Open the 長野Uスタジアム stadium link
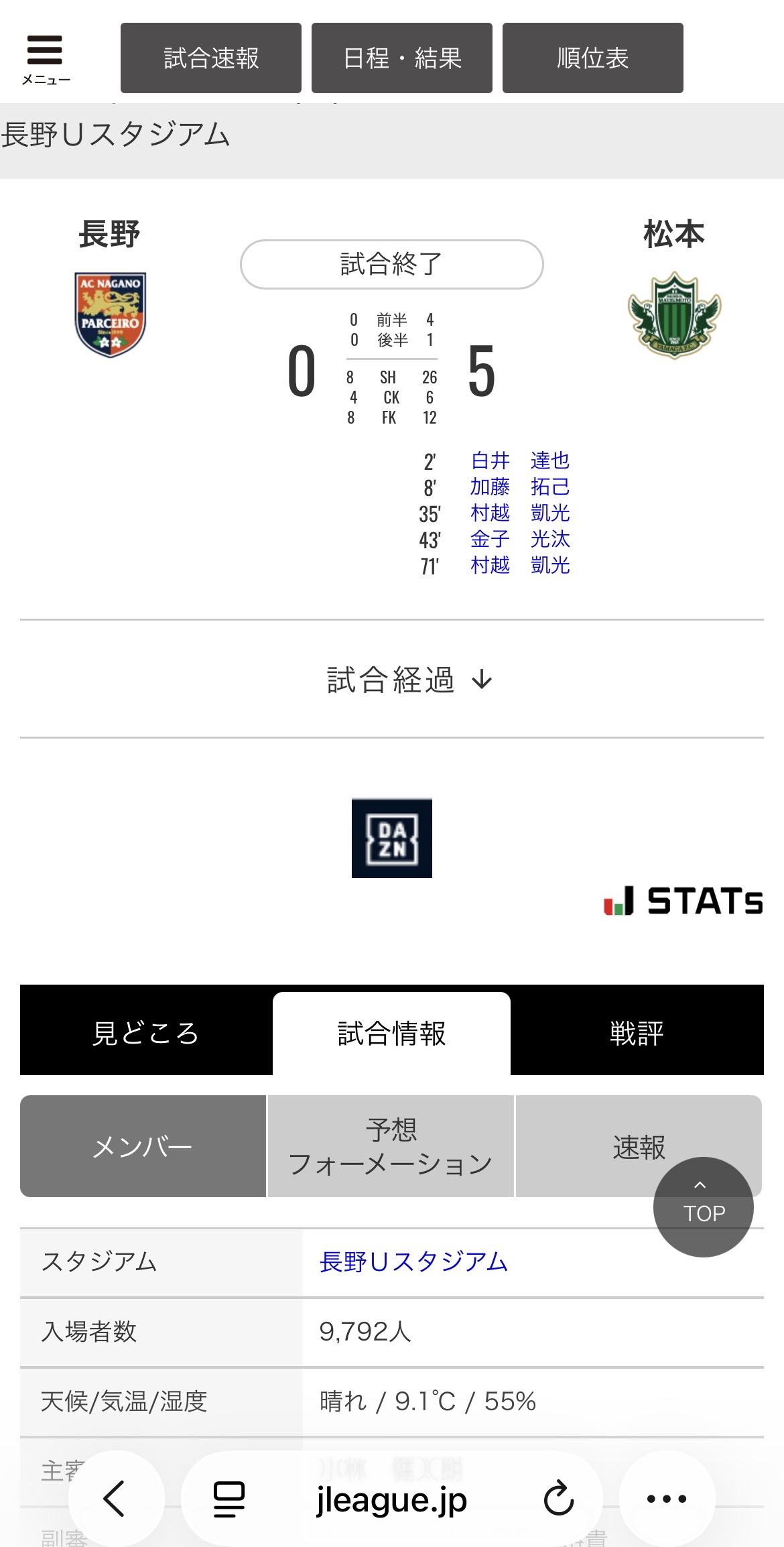The width and height of the screenshot is (784, 1547). [413, 1261]
